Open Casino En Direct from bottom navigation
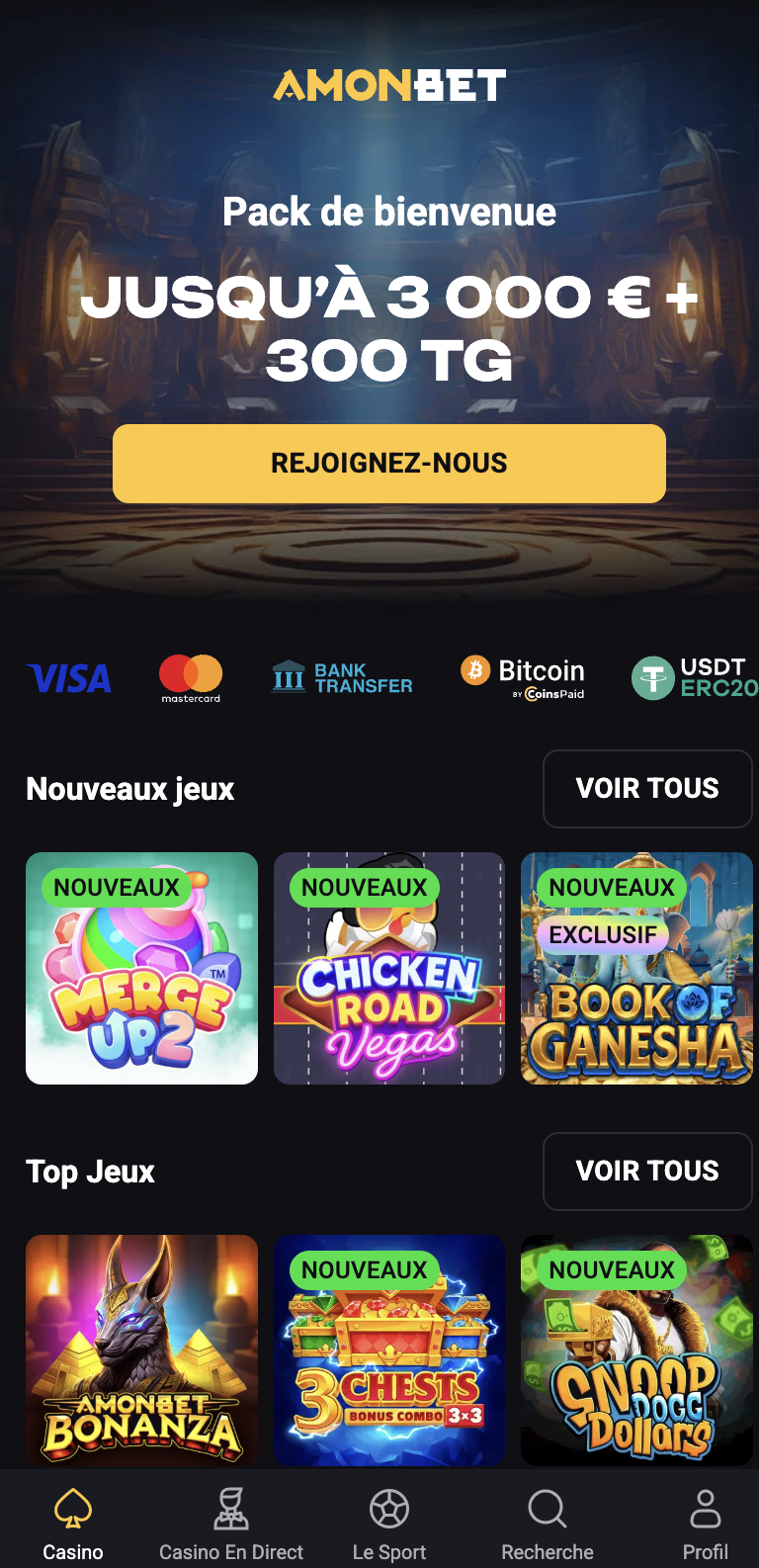Image resolution: width=759 pixels, height=1568 pixels. [x=230, y=1510]
